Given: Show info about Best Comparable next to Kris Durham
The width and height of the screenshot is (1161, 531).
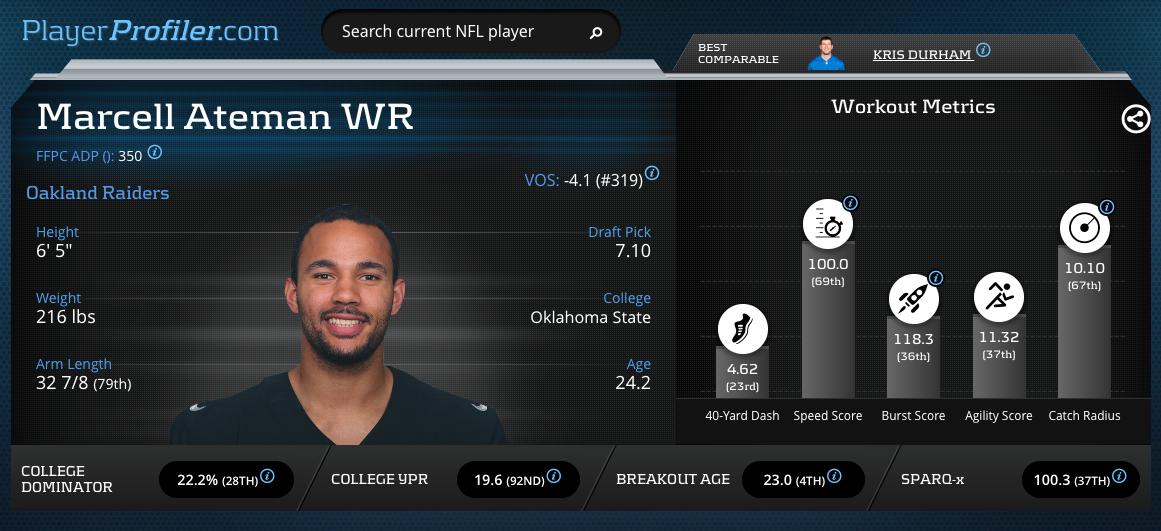Looking at the screenshot, I should [x=983, y=50].
